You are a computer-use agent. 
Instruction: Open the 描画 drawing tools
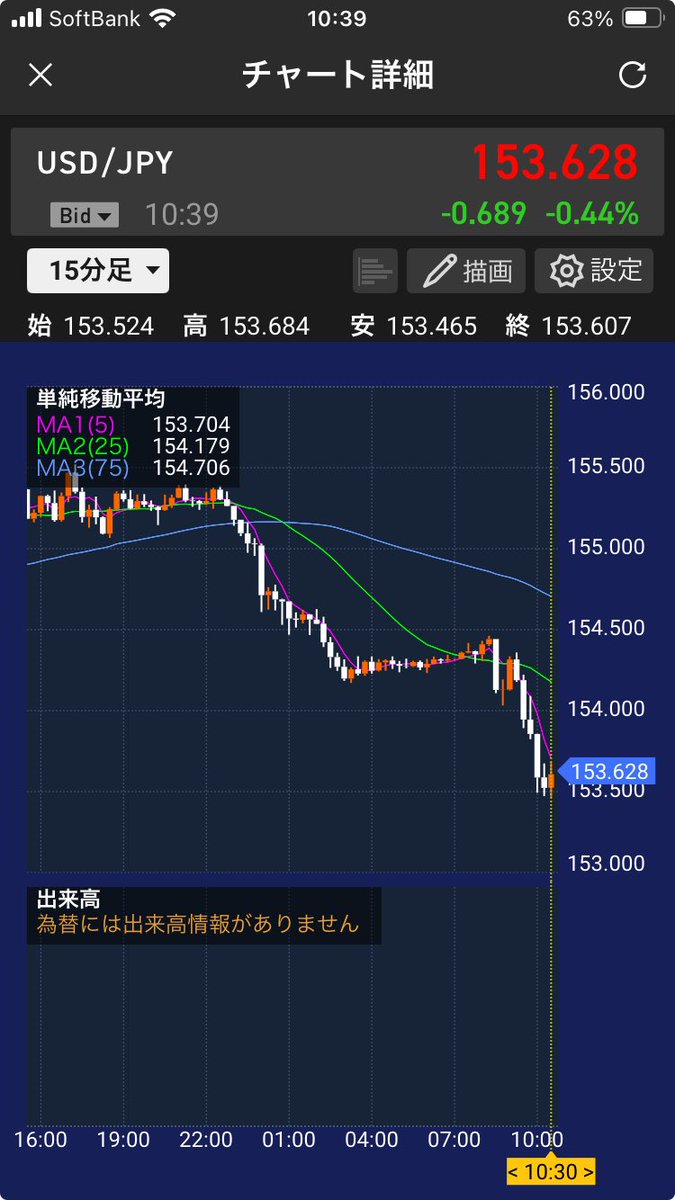coord(467,270)
